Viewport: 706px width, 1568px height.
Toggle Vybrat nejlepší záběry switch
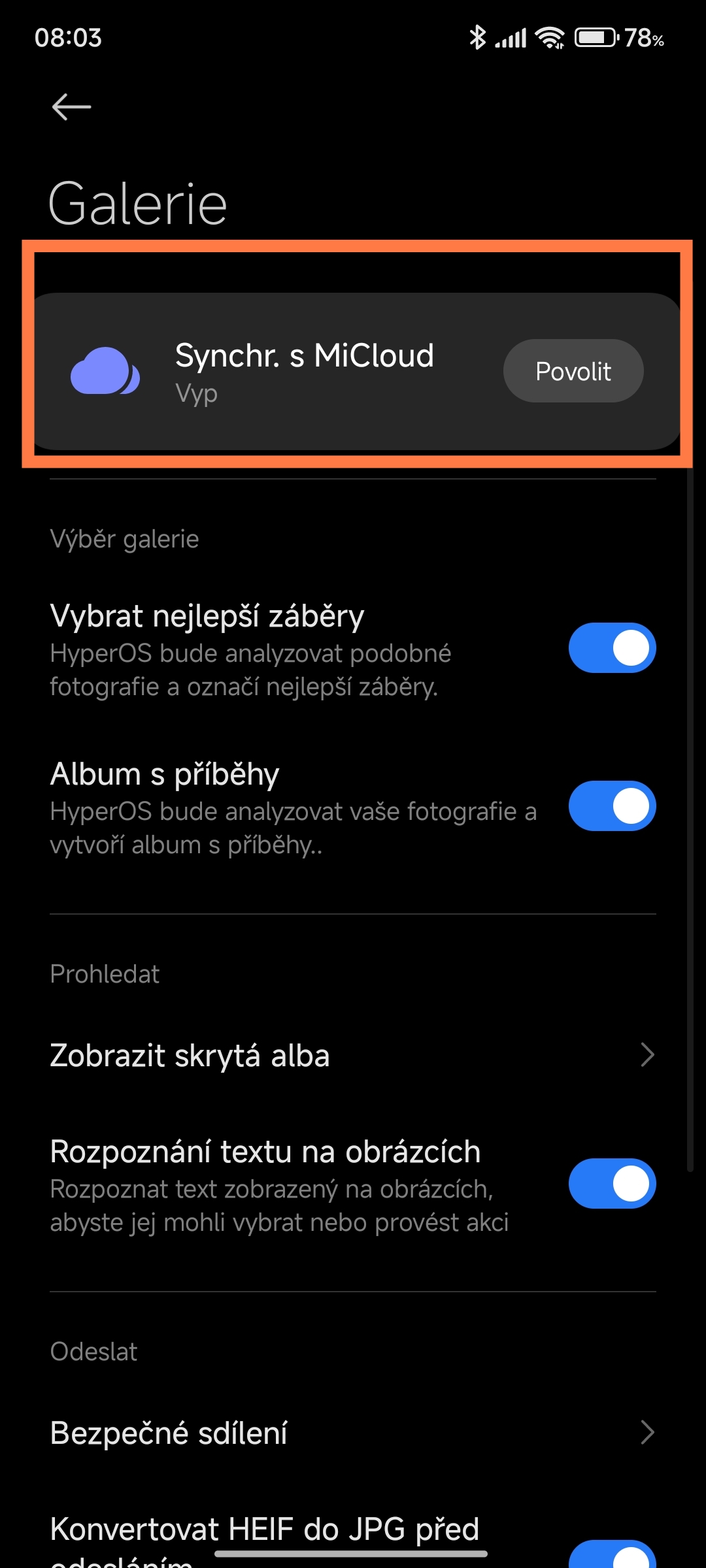(x=612, y=648)
